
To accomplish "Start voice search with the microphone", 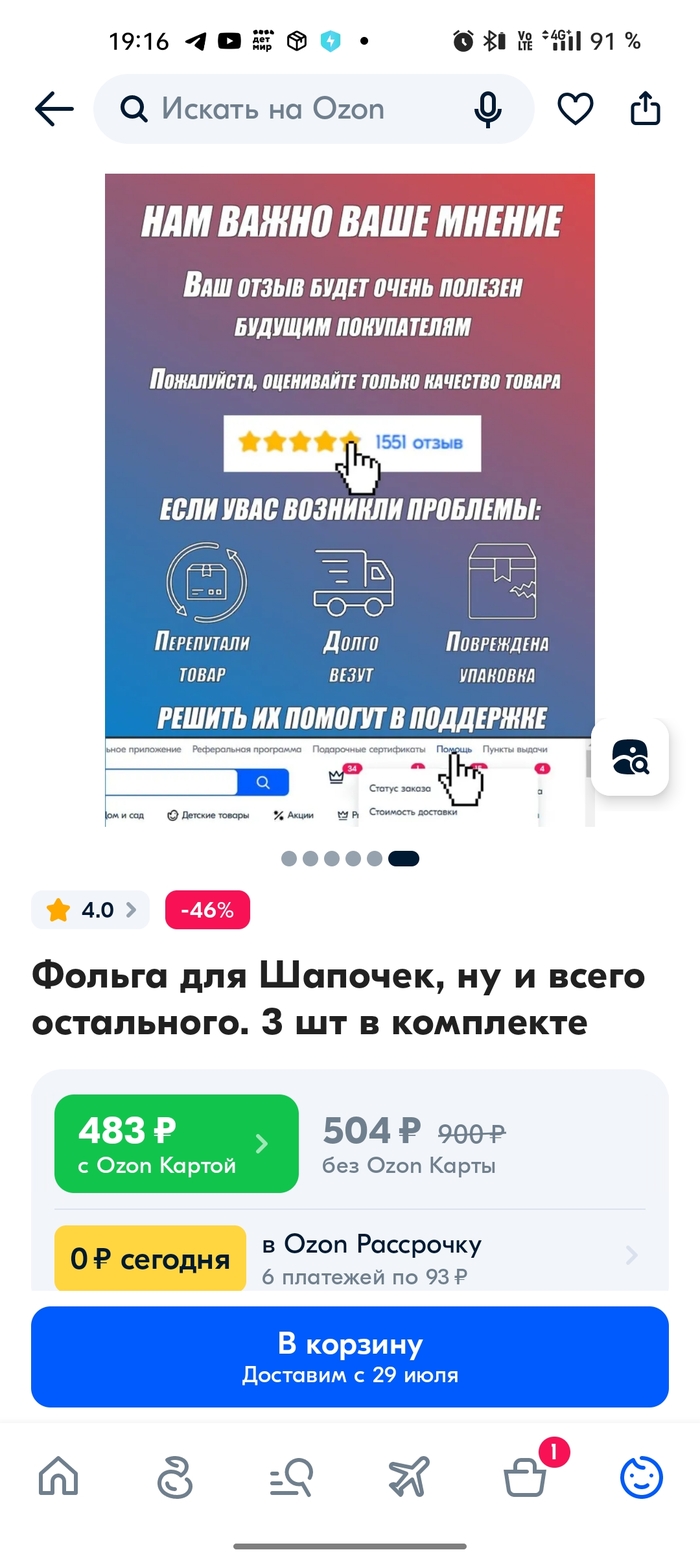I will [x=488, y=109].
